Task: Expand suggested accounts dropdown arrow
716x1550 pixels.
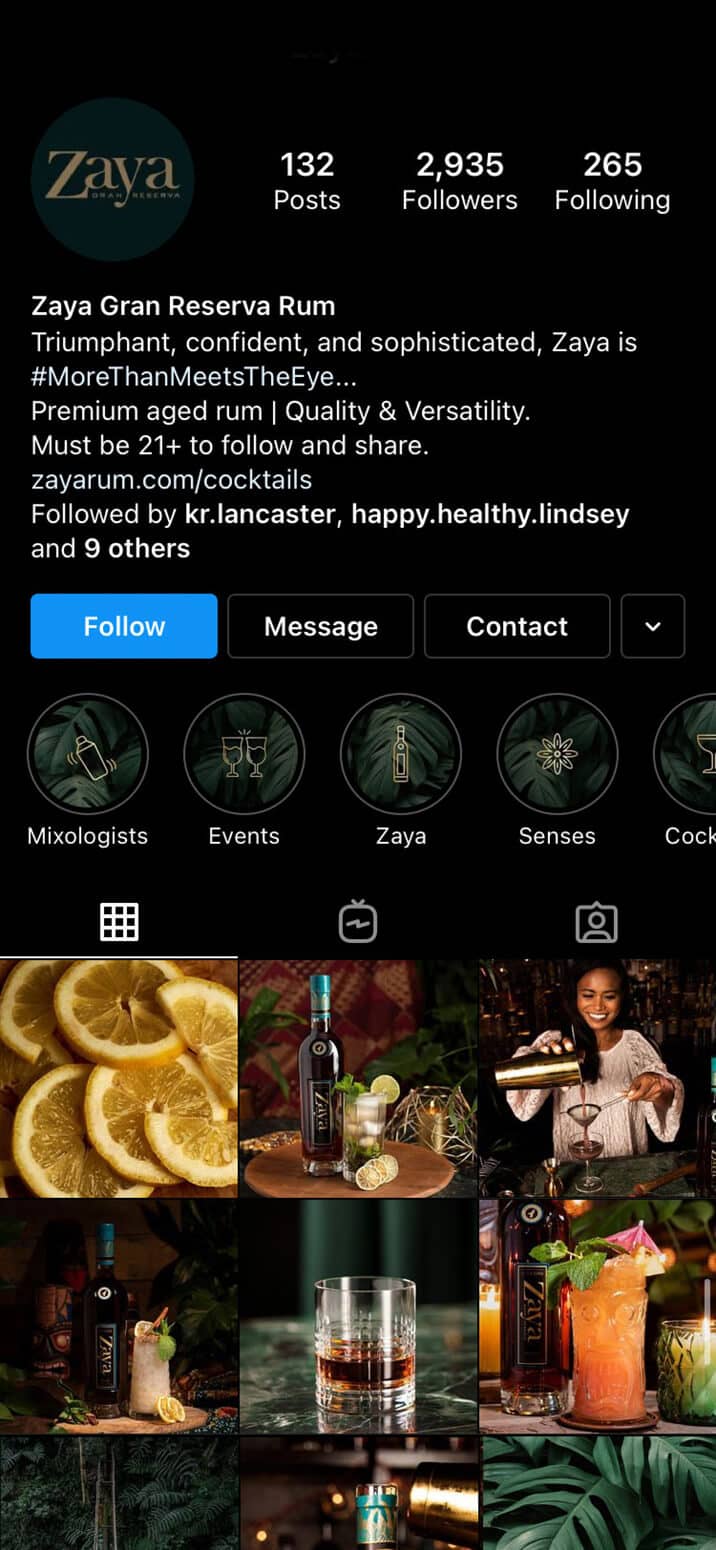Action: [x=653, y=626]
